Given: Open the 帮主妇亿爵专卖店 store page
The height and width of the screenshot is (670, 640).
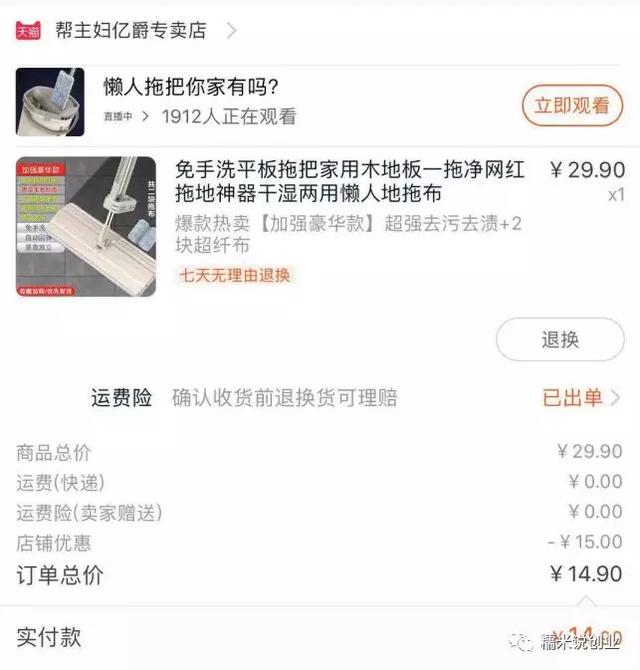Looking at the screenshot, I should 130,30.
